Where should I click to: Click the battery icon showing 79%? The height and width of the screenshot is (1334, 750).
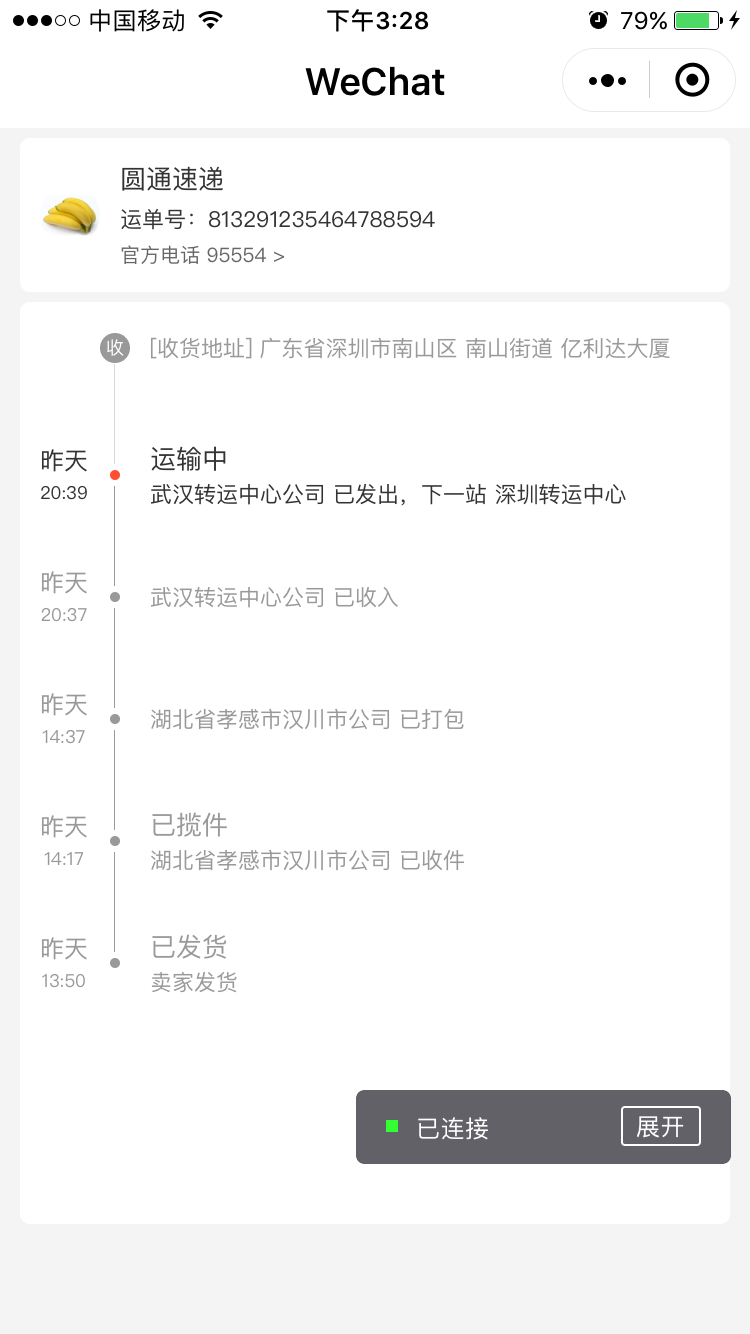click(x=695, y=18)
